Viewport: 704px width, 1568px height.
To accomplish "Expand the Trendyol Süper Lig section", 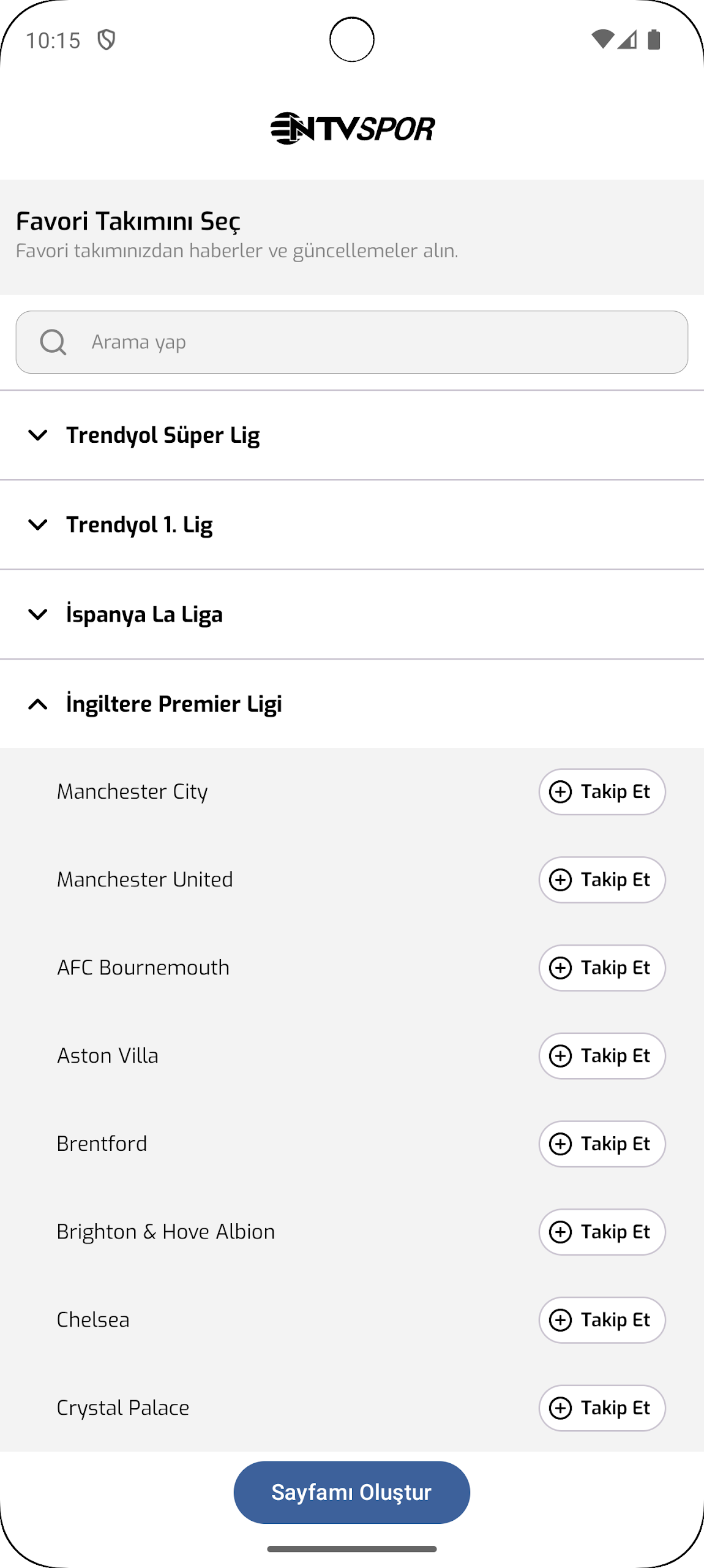I will coord(352,435).
